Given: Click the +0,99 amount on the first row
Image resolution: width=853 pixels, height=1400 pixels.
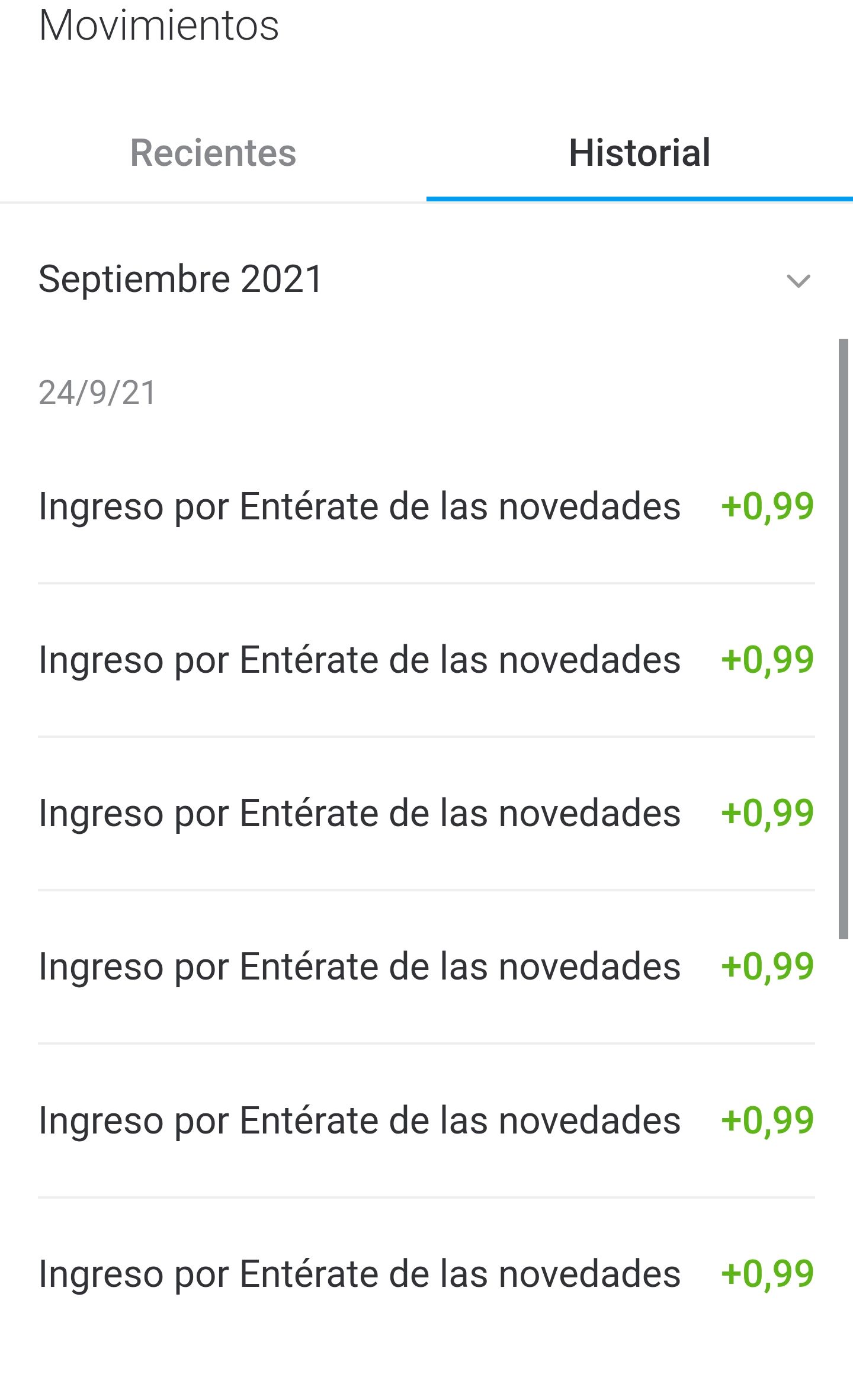Looking at the screenshot, I should (x=768, y=506).
